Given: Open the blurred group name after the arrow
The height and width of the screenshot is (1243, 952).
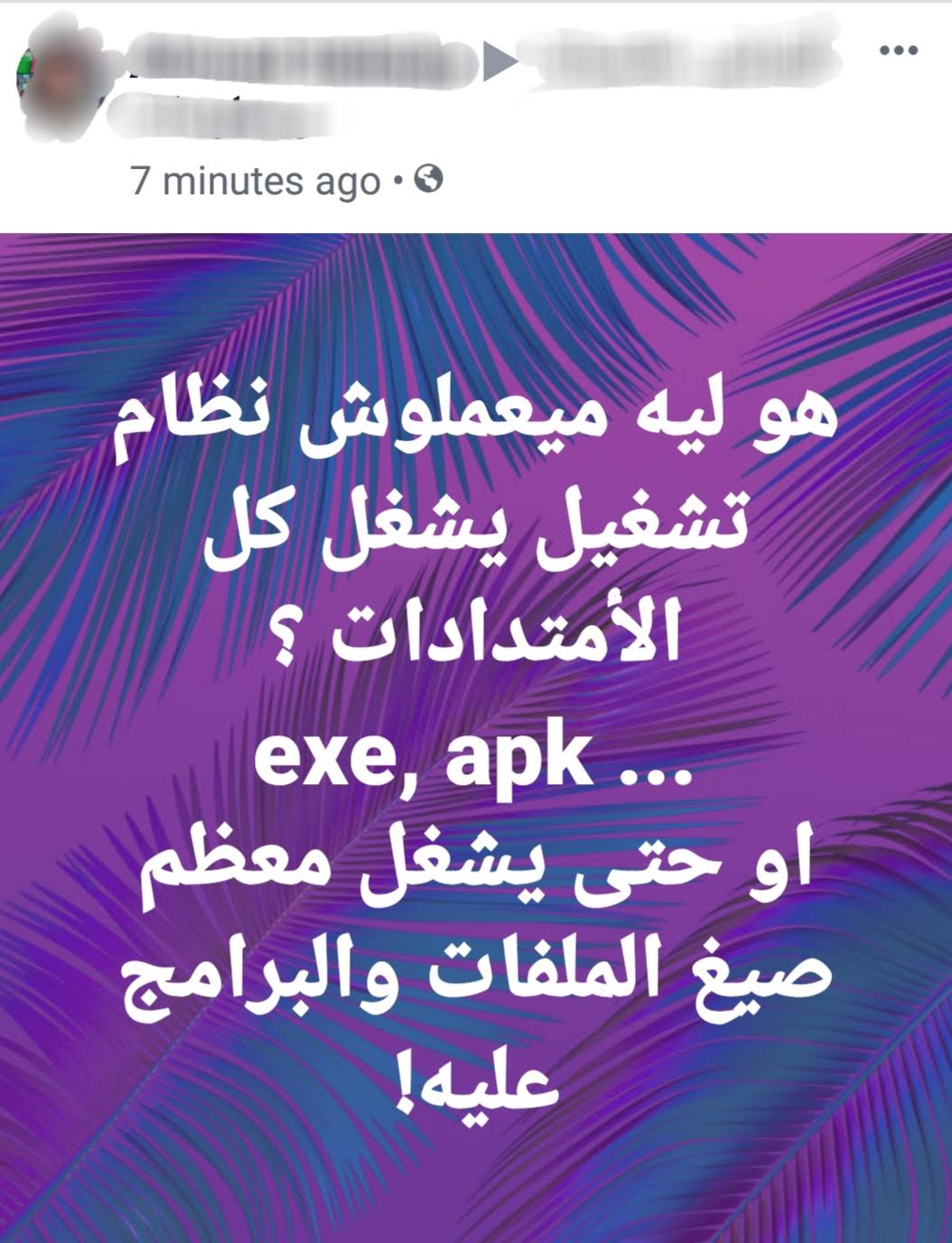Looking at the screenshot, I should [x=679, y=61].
